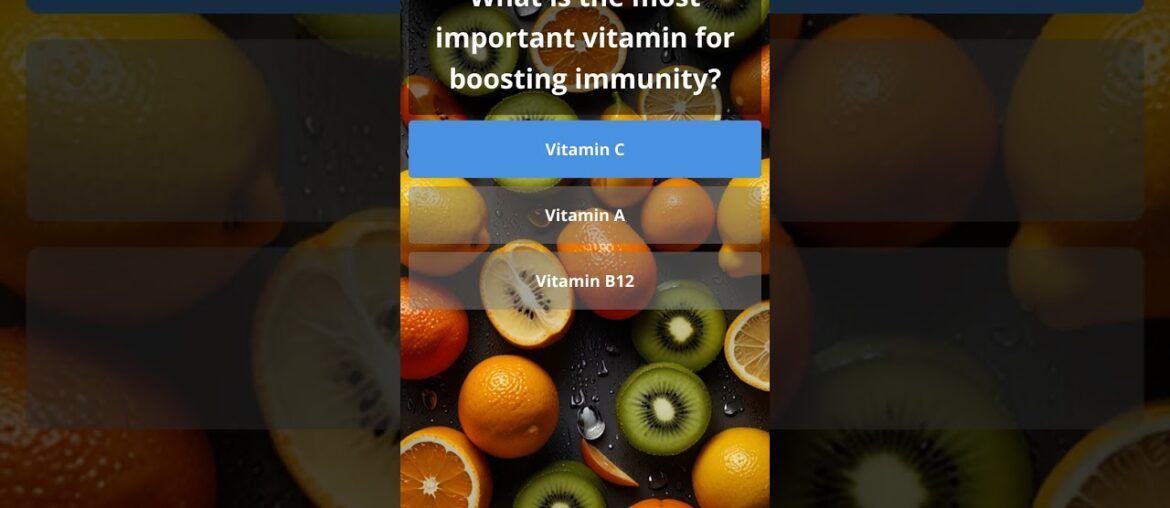Select the Vitamin C answer
This screenshot has width=1170, height=508.
tap(584, 149)
